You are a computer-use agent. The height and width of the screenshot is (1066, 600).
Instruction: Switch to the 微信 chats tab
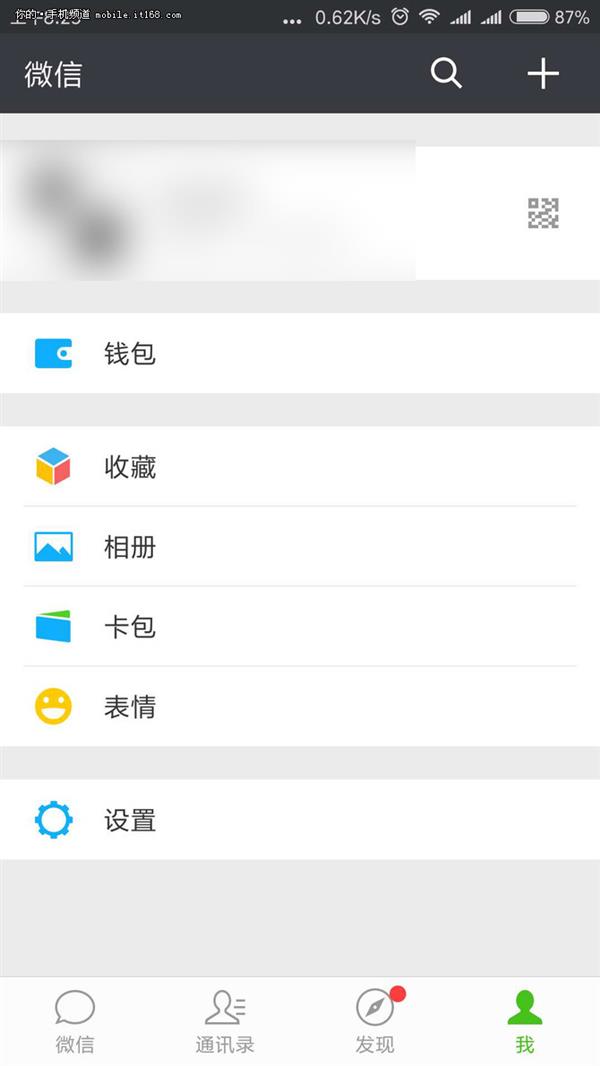click(75, 1022)
